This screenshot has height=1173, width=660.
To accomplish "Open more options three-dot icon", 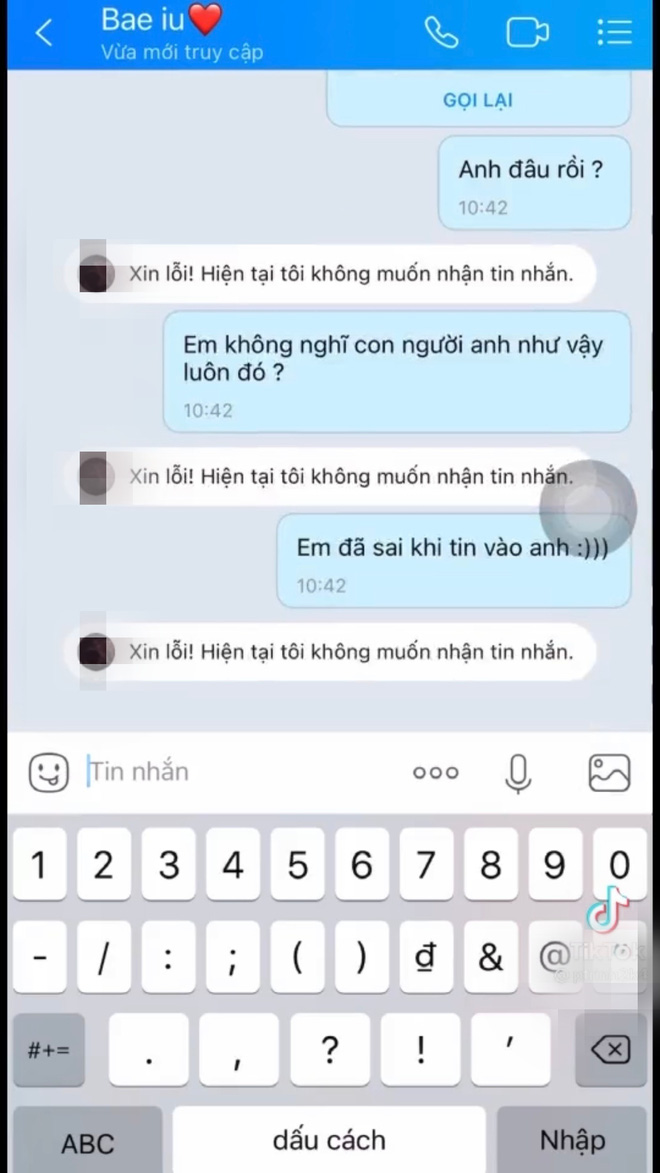I will 436,772.
